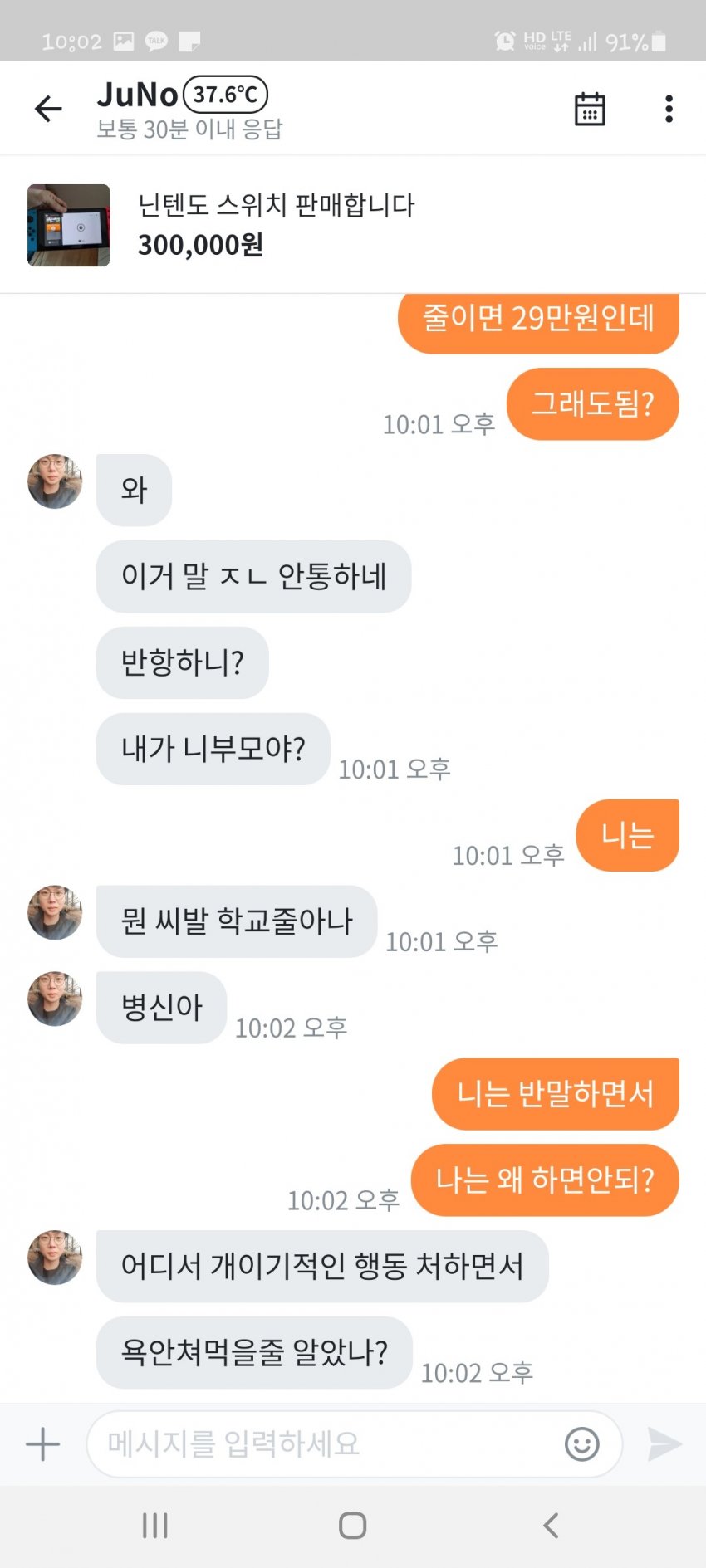Go back using the arrow icon
Viewport: 706px width, 1568px height.
coord(48,109)
